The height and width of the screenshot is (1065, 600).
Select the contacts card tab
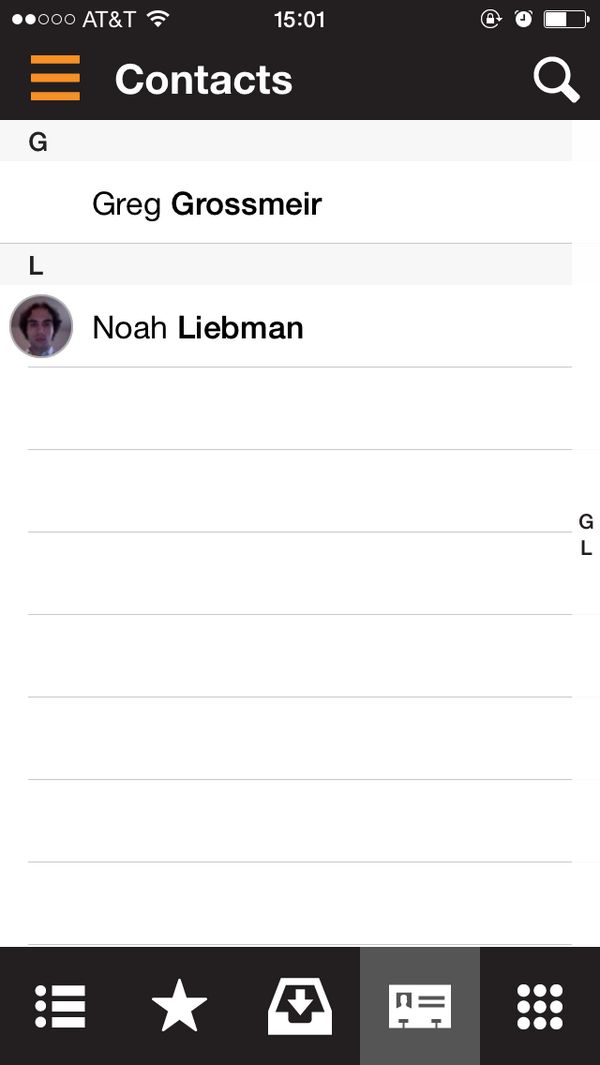pos(420,1006)
